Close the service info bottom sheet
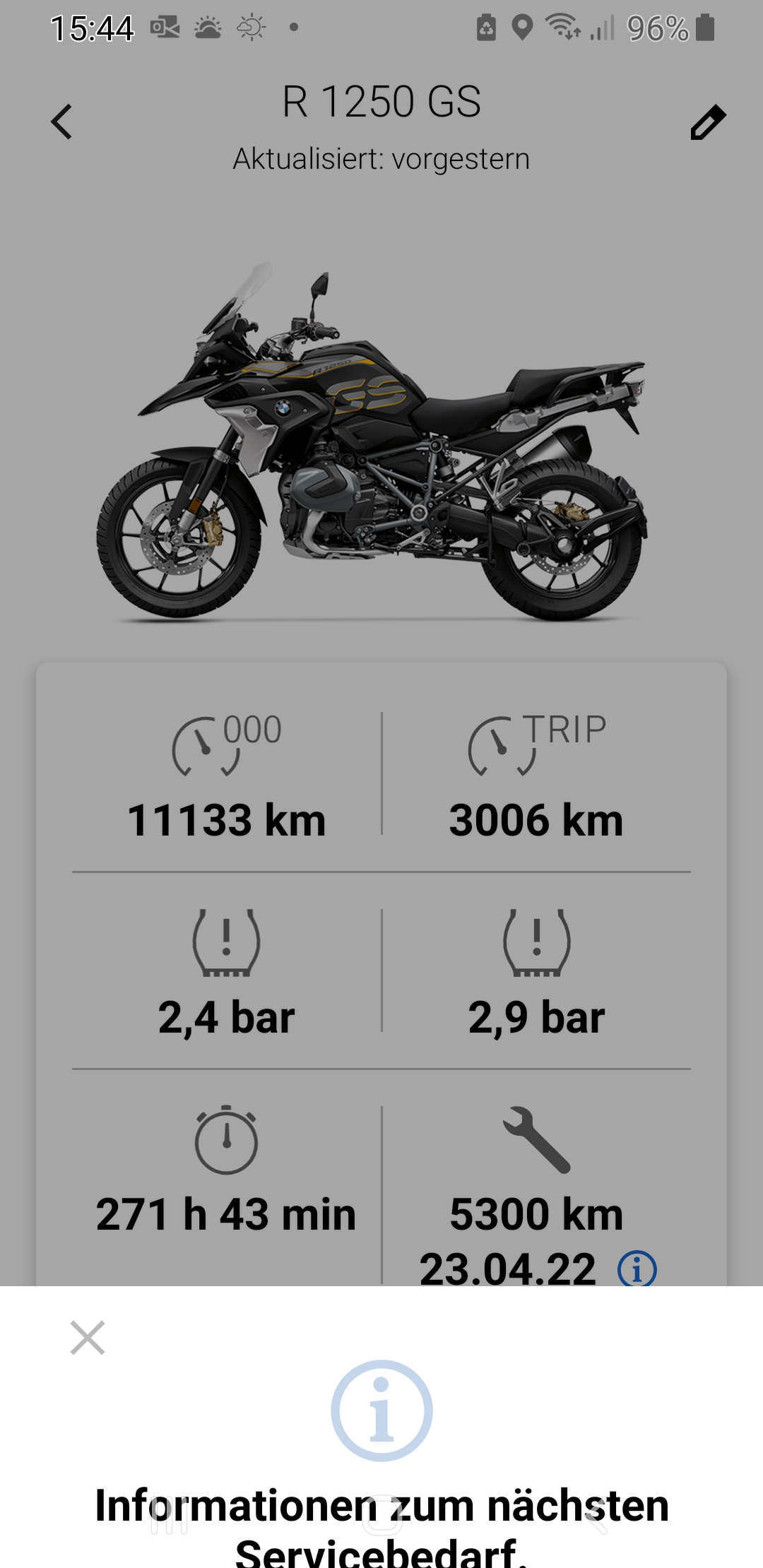 (88, 1338)
